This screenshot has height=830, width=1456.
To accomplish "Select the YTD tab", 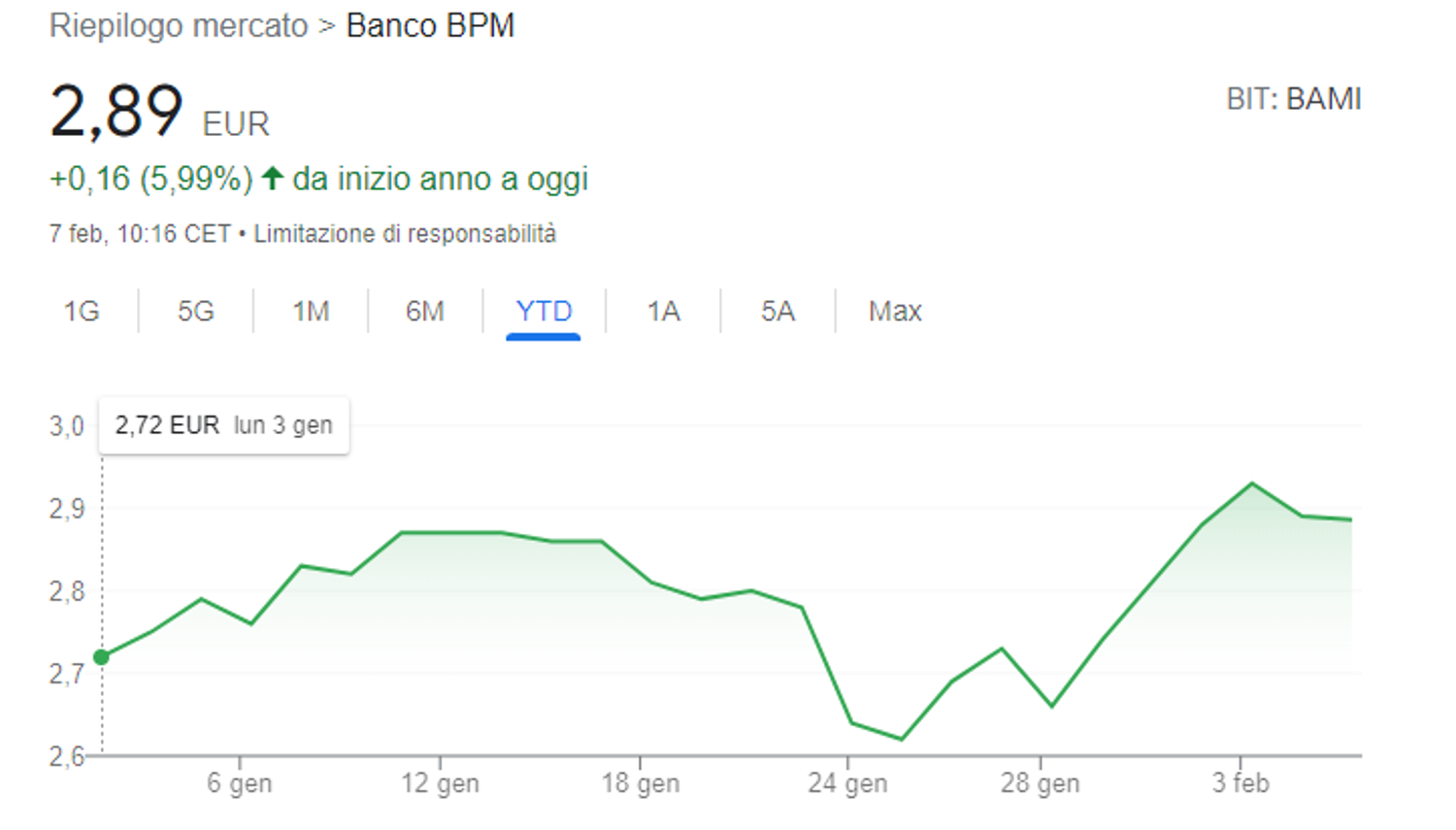I will [544, 312].
